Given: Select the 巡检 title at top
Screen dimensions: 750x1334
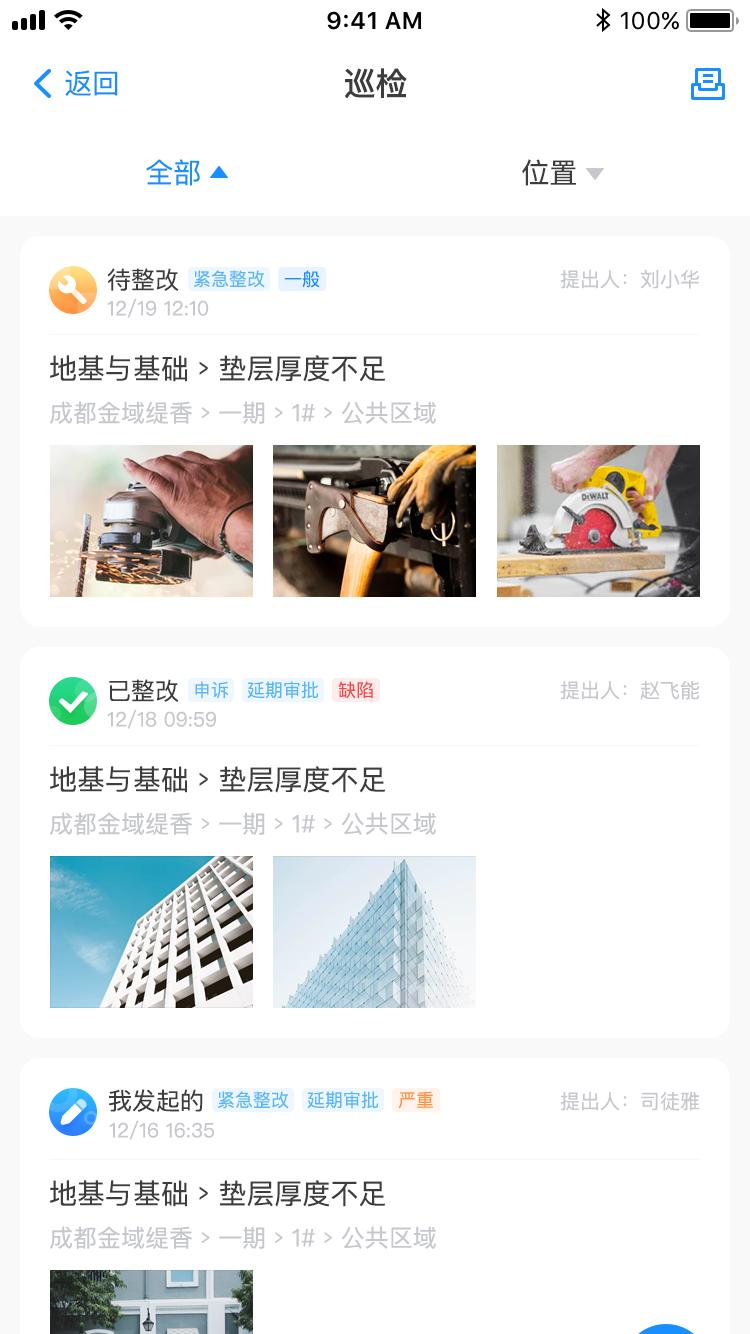Looking at the screenshot, I should coord(375,84).
